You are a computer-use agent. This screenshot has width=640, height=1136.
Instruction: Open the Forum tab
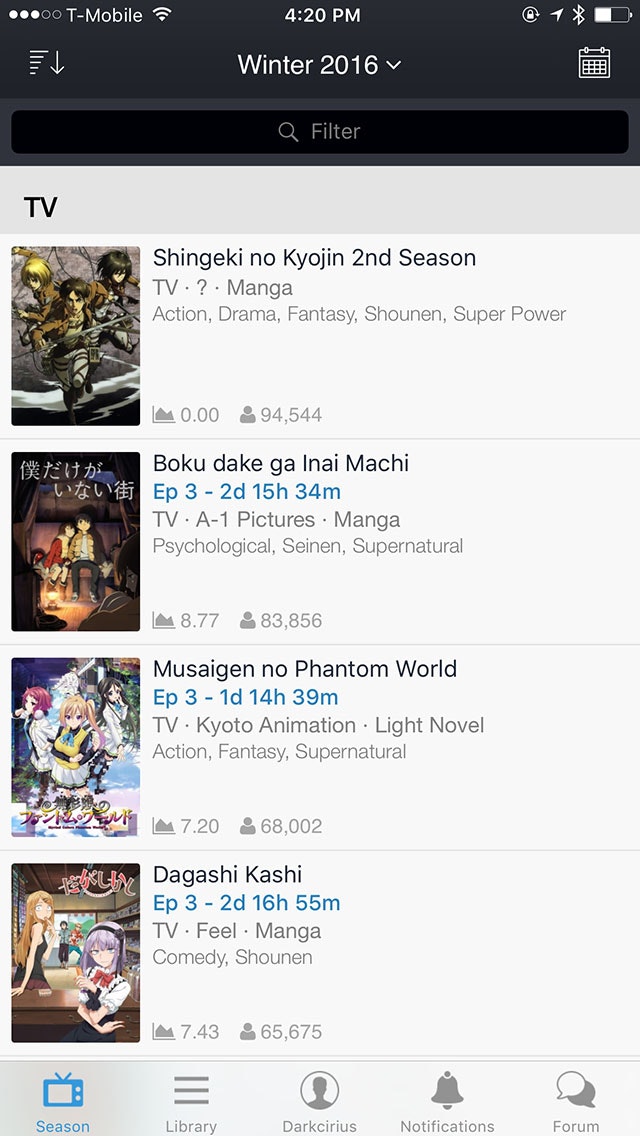tap(576, 1100)
